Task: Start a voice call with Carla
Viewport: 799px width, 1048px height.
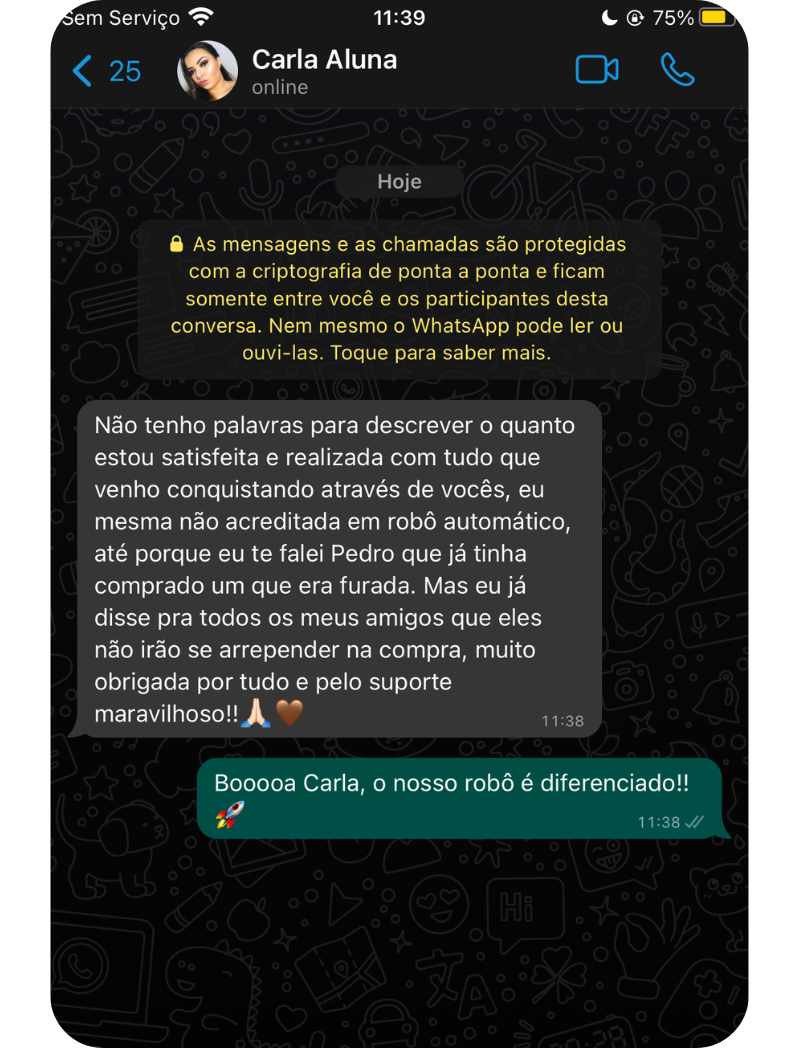Action: pyautogui.click(x=677, y=70)
